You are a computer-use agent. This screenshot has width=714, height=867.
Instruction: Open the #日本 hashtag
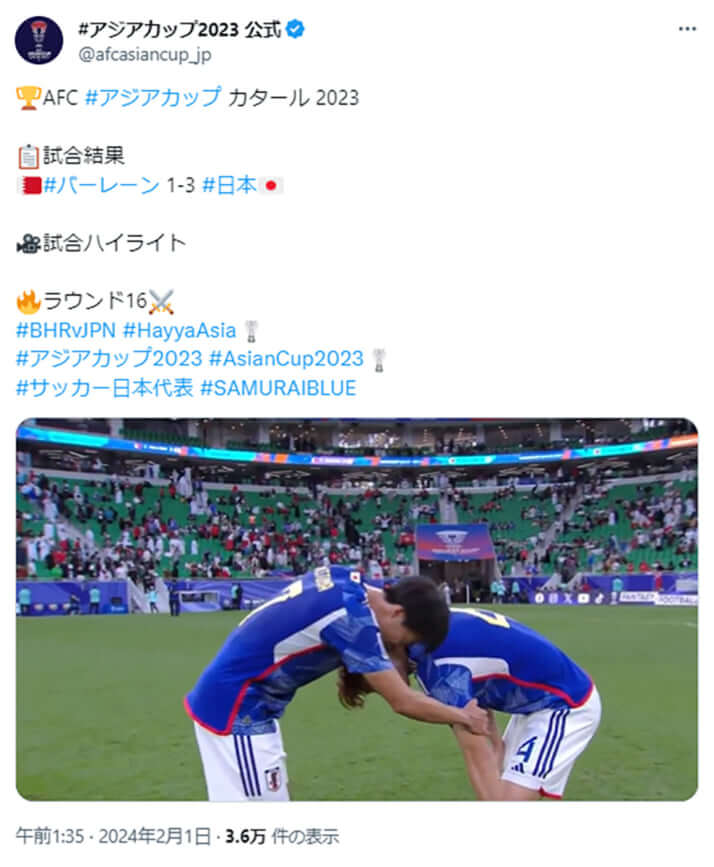point(230,185)
